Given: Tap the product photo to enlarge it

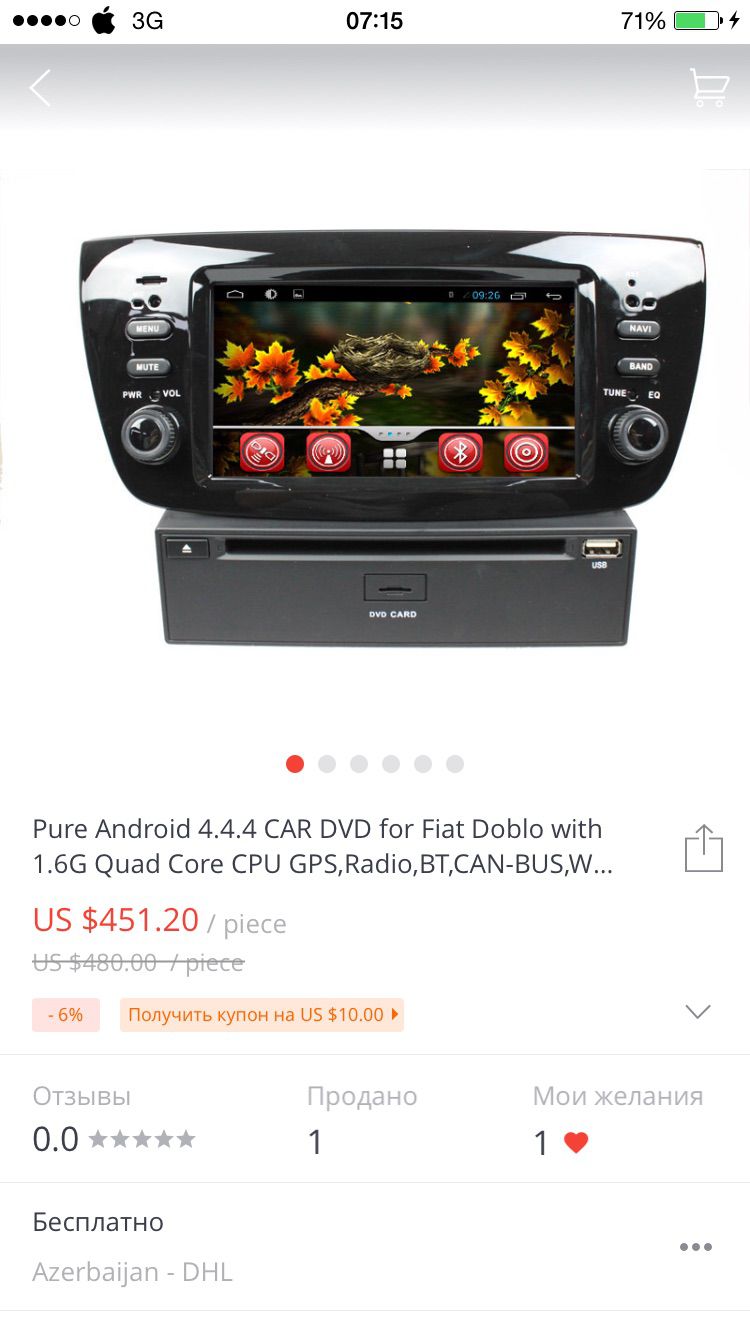Looking at the screenshot, I should (375, 438).
